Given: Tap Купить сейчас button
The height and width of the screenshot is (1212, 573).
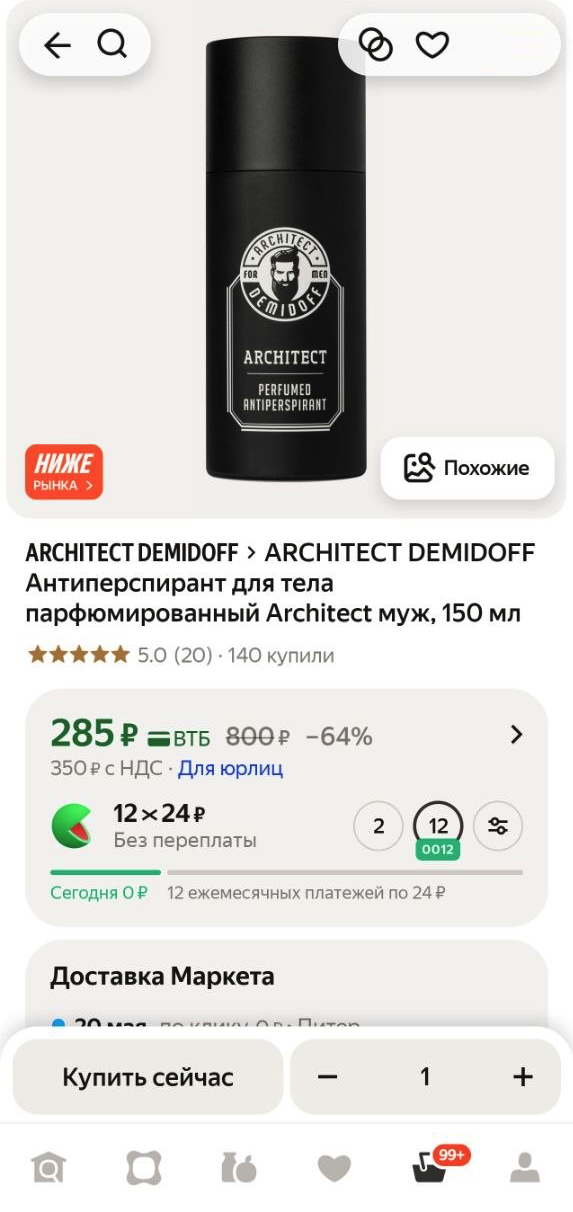Looking at the screenshot, I should coord(148,1077).
